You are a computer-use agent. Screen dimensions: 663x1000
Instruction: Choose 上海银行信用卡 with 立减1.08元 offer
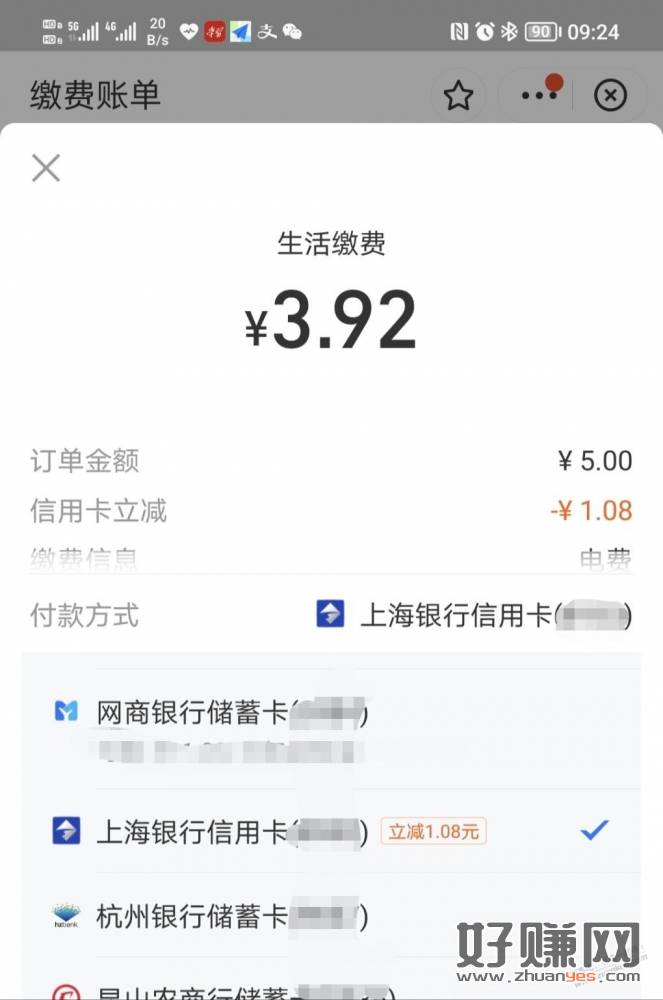click(232, 830)
